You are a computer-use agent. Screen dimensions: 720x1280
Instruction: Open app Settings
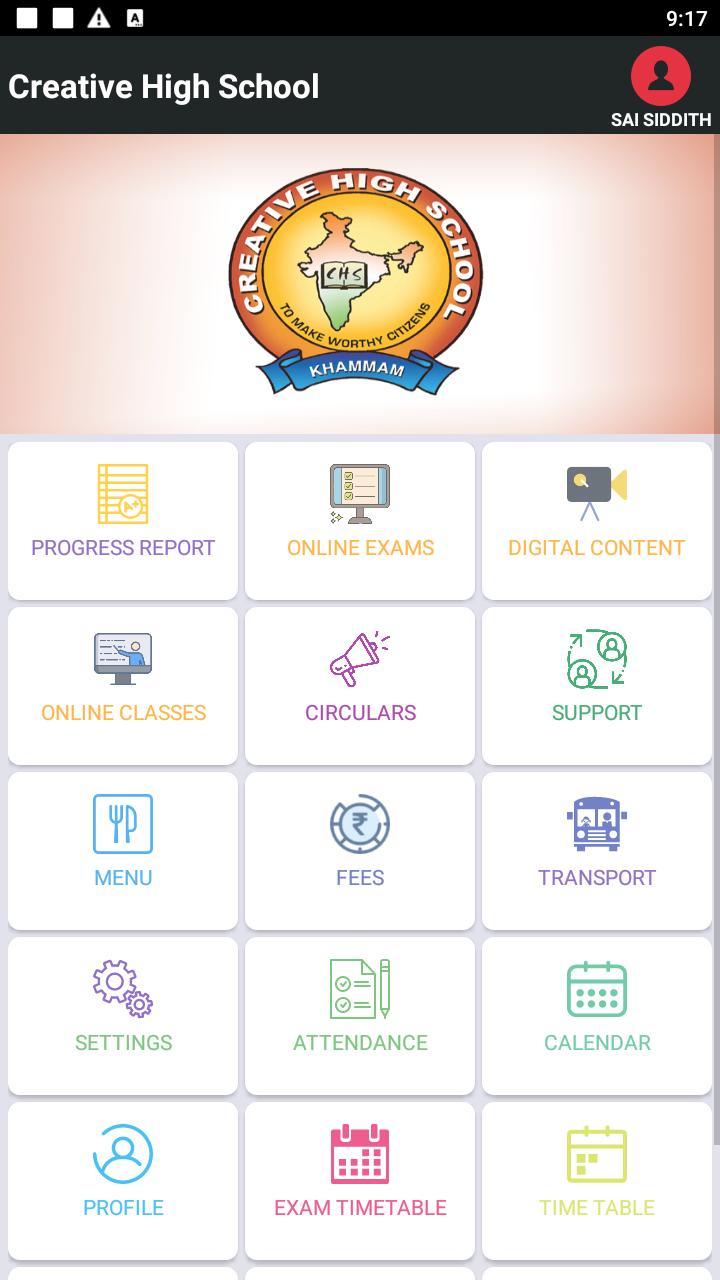coord(122,1015)
